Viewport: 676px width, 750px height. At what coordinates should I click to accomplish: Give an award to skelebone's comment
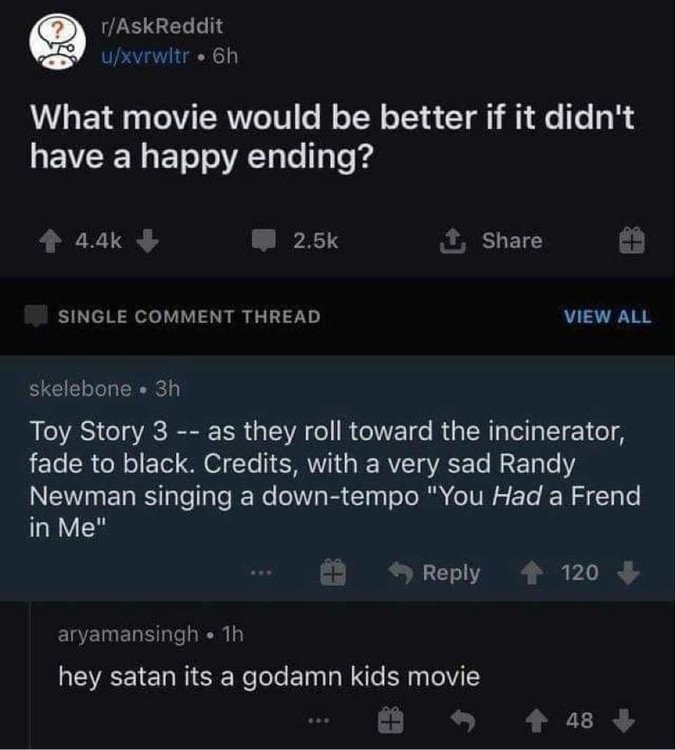(x=331, y=573)
